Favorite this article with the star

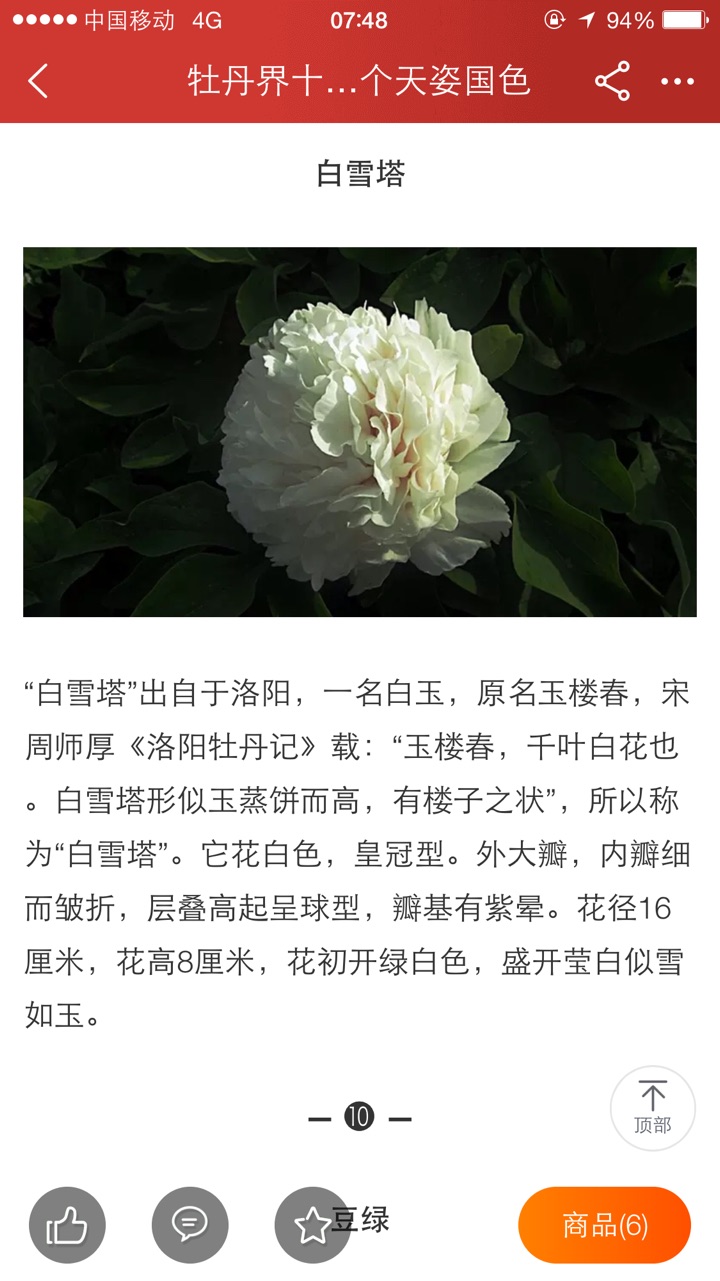pyautogui.click(x=312, y=1225)
